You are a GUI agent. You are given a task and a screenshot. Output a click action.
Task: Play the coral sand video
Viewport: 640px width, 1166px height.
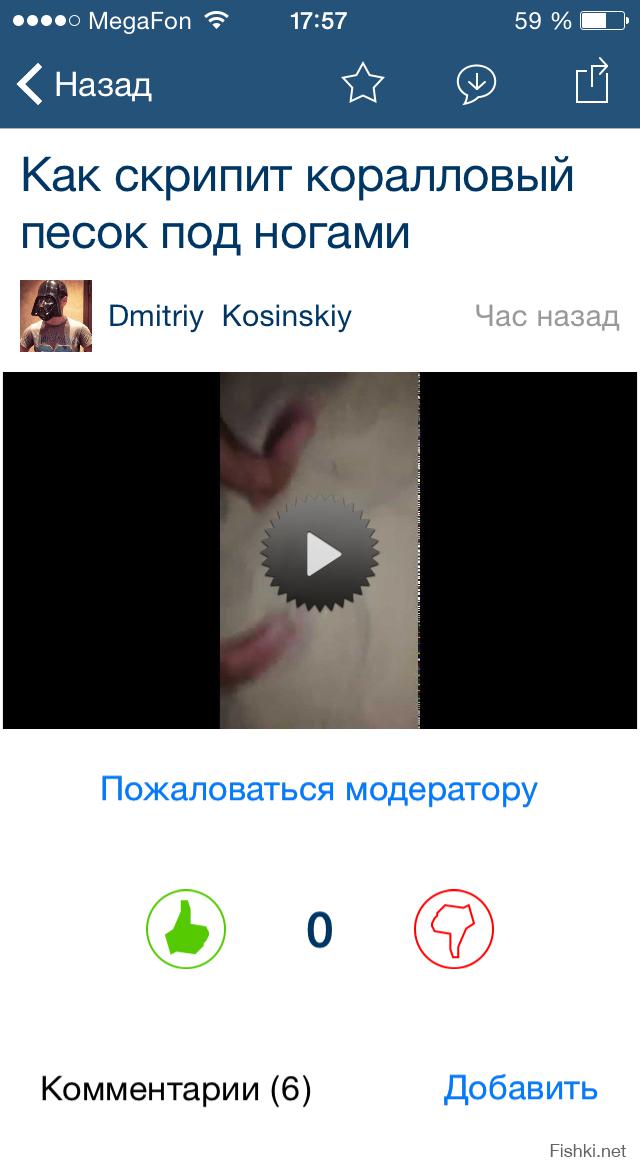click(x=320, y=553)
